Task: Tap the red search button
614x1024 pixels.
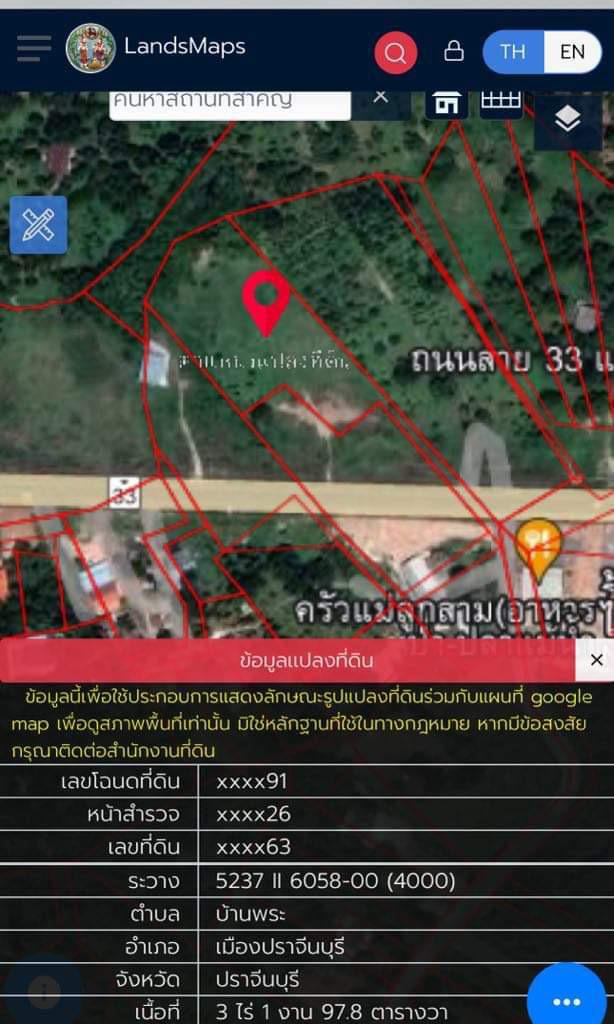Action: pos(395,52)
